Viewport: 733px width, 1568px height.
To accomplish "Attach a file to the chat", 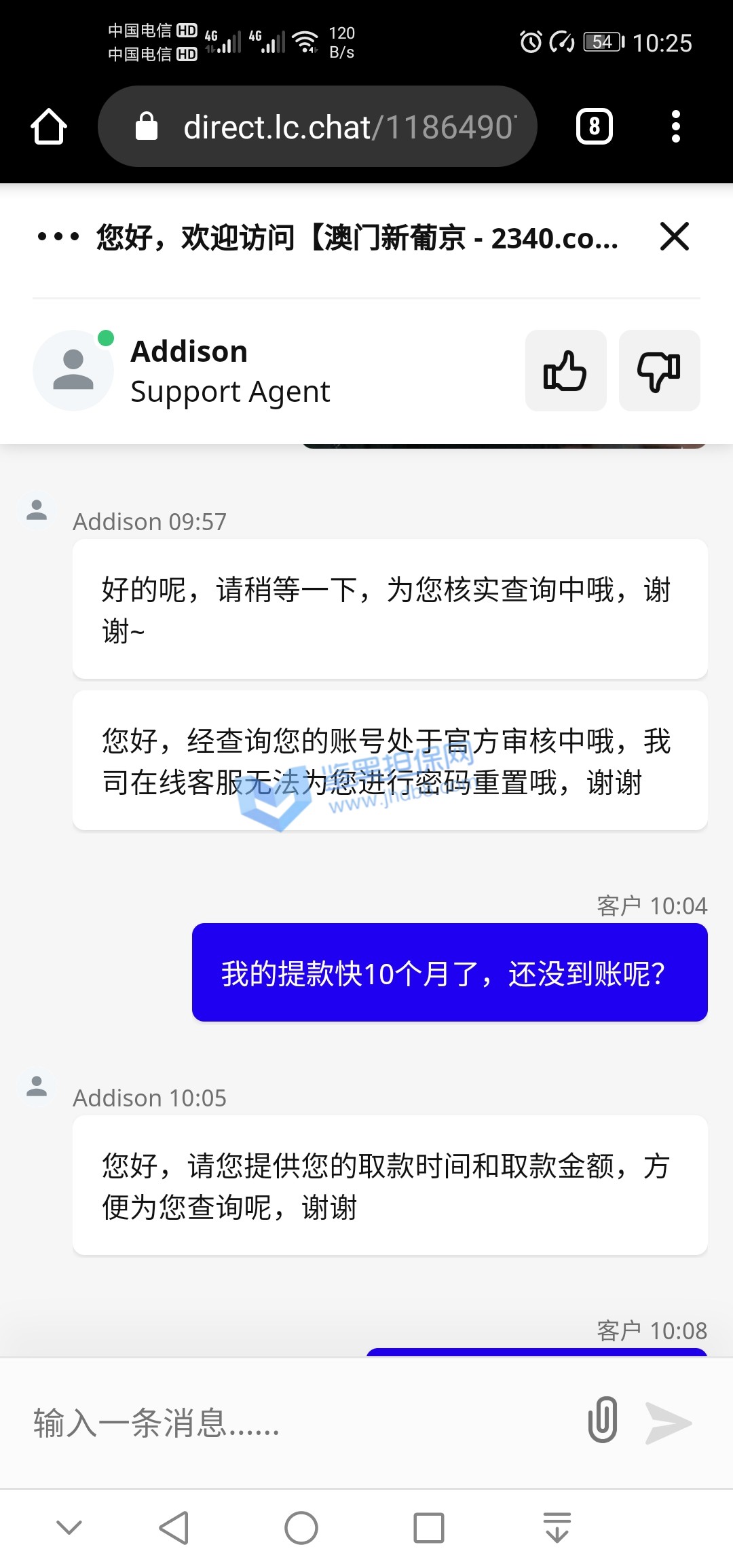I will (603, 1420).
